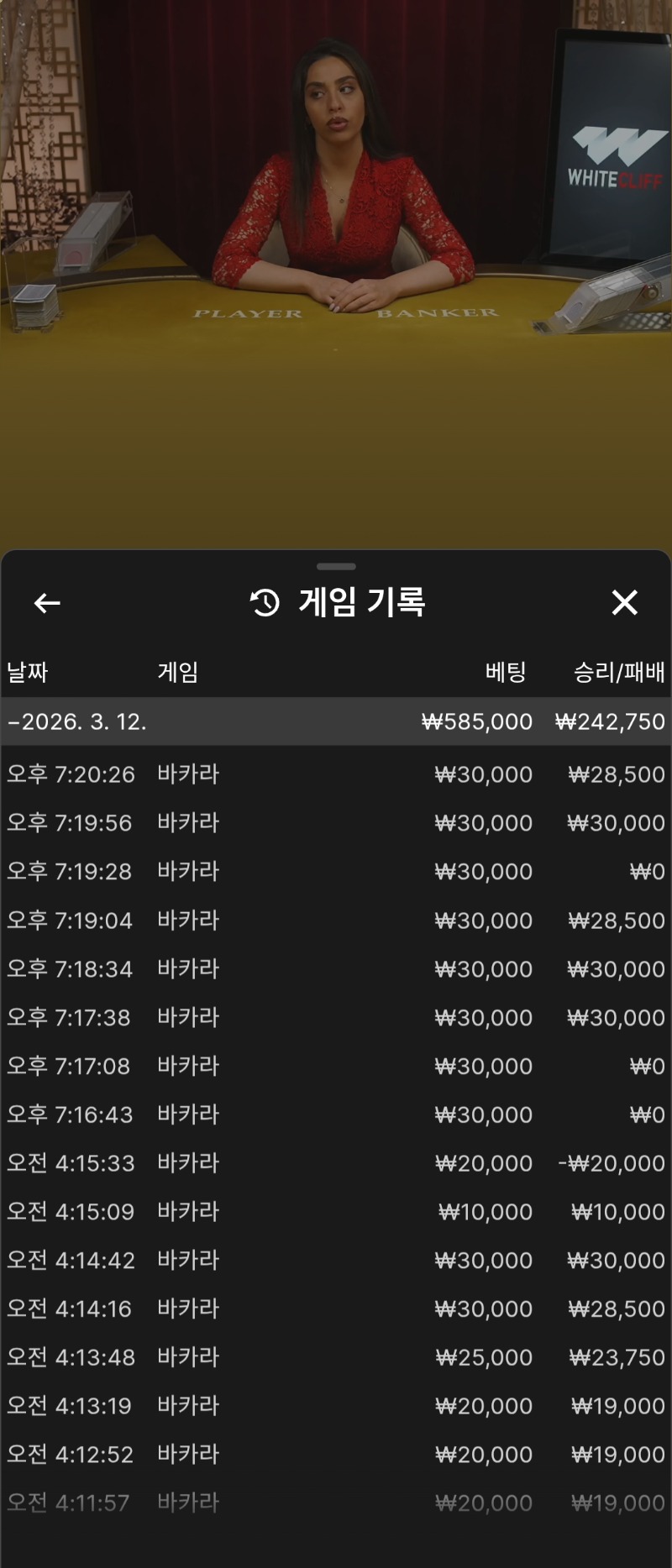The width and height of the screenshot is (672, 1568).
Task: Tap the sheet drag handle
Action: pos(336,567)
